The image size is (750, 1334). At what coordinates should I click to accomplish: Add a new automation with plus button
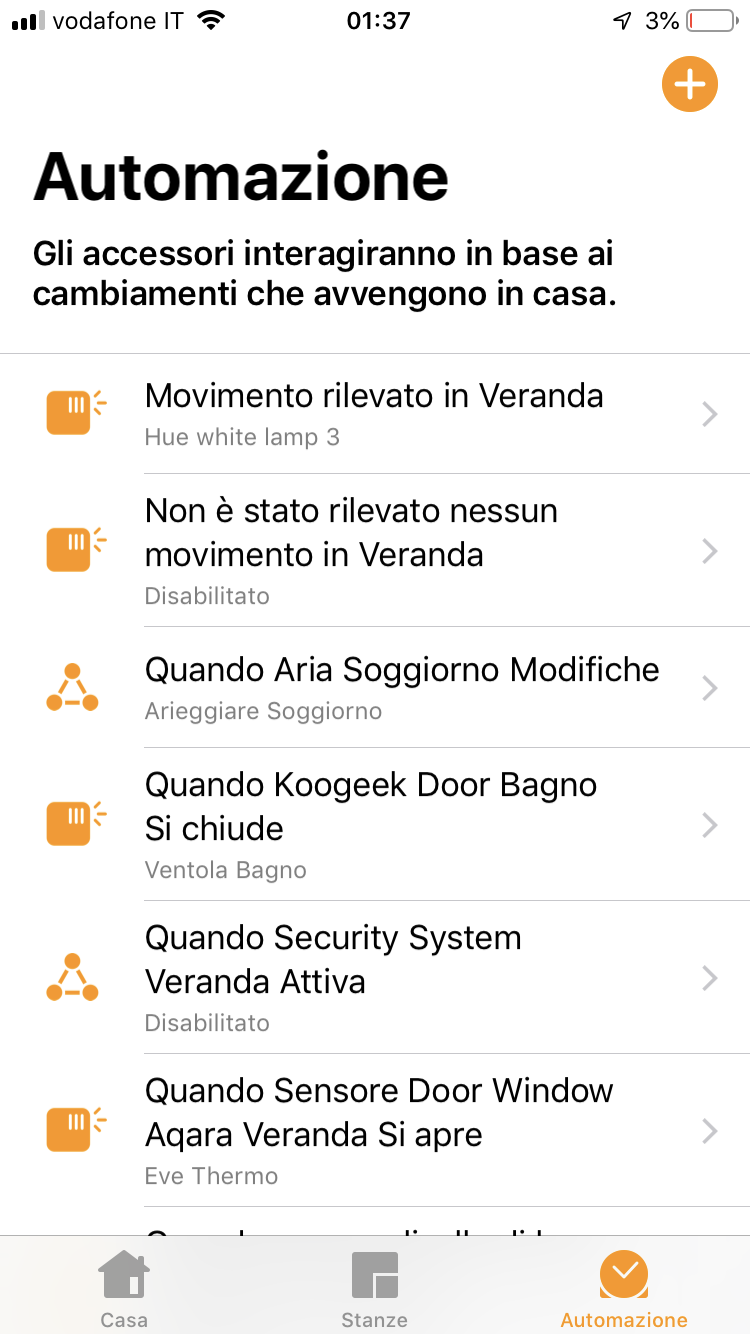[689, 85]
